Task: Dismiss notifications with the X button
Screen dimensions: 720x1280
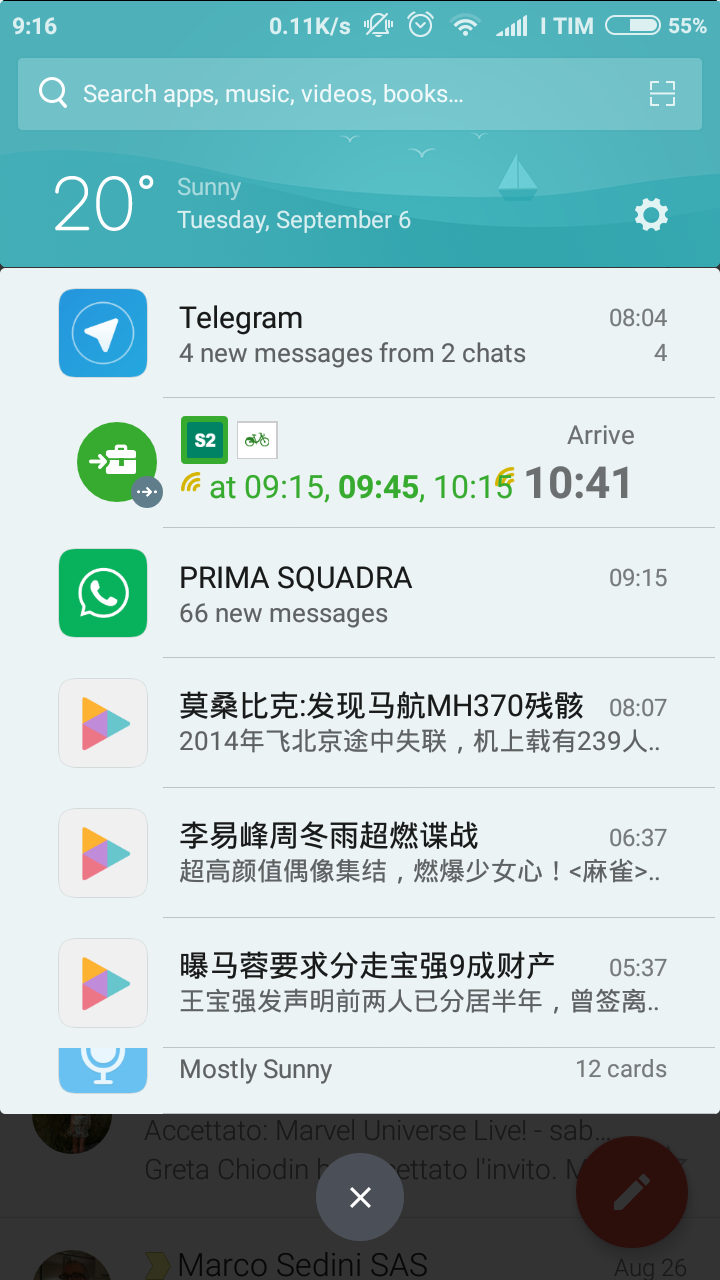Action: point(360,1197)
